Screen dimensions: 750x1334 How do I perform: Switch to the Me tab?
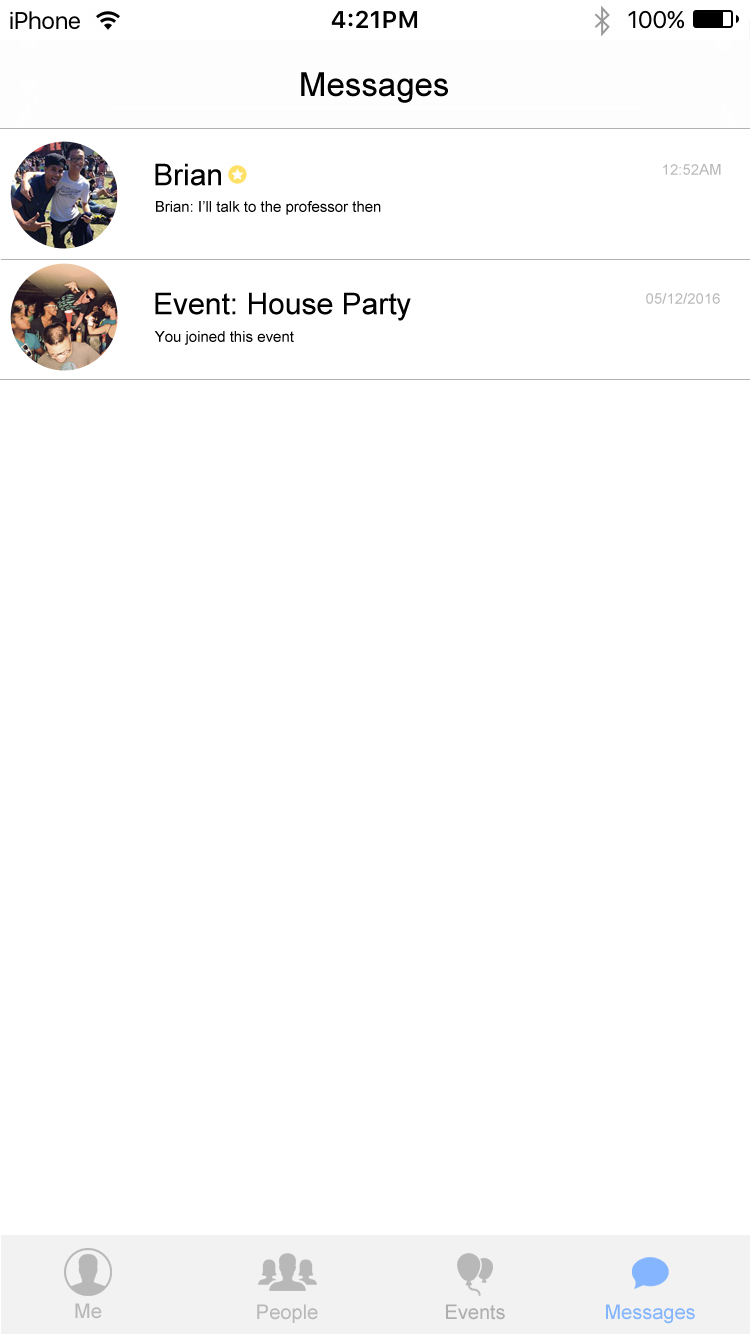pos(88,1284)
